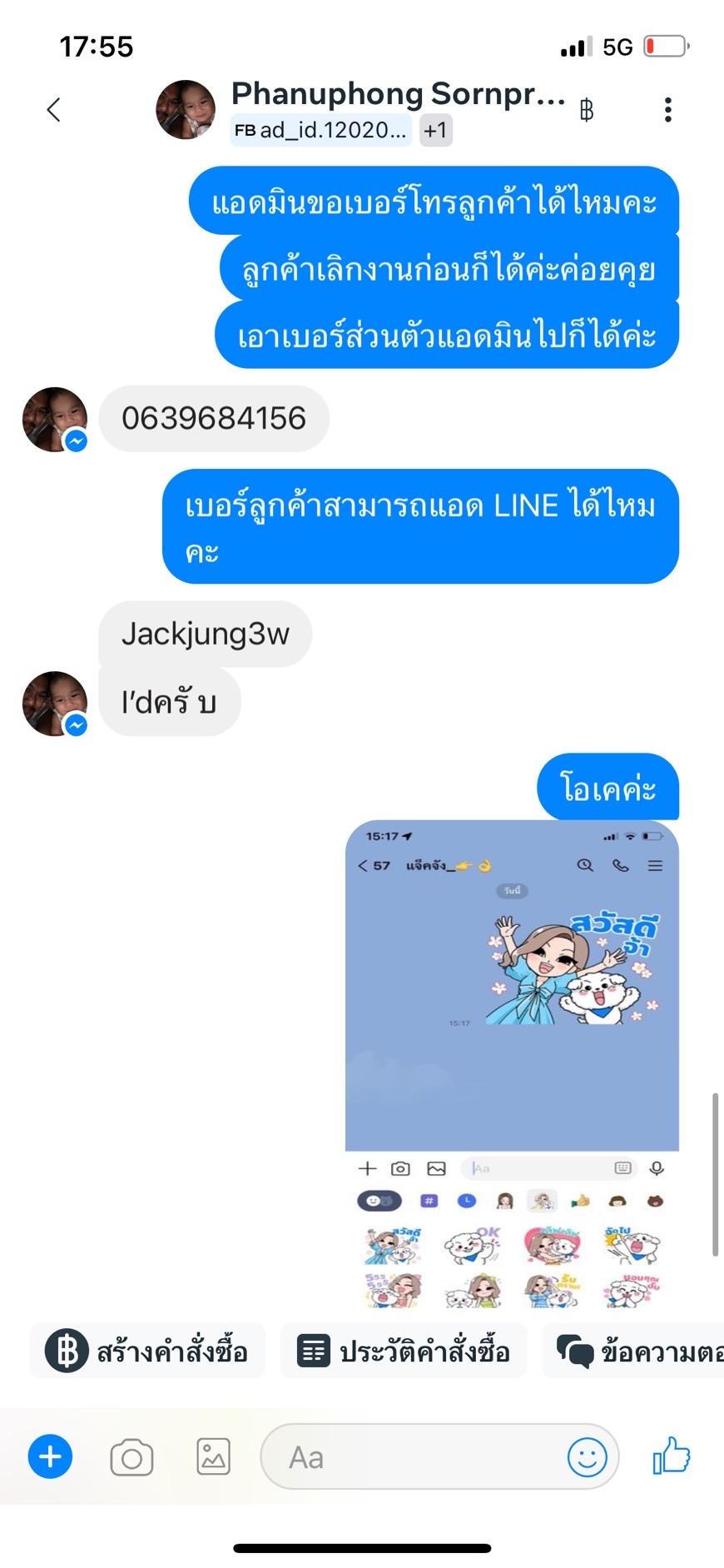The width and height of the screenshot is (724, 1568).
Task: Send a thumbs-up like
Action: click(x=672, y=1456)
